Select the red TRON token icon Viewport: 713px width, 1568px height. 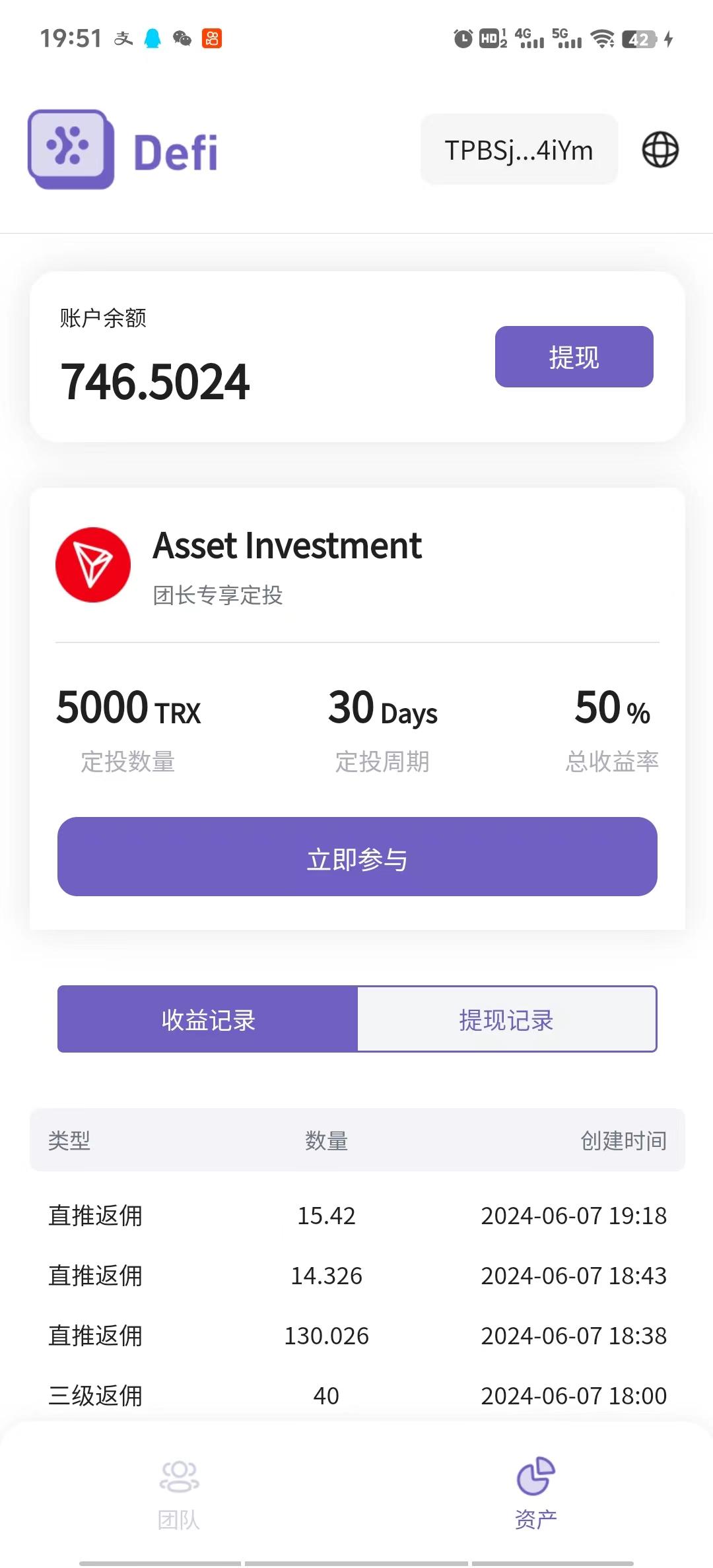coord(93,564)
